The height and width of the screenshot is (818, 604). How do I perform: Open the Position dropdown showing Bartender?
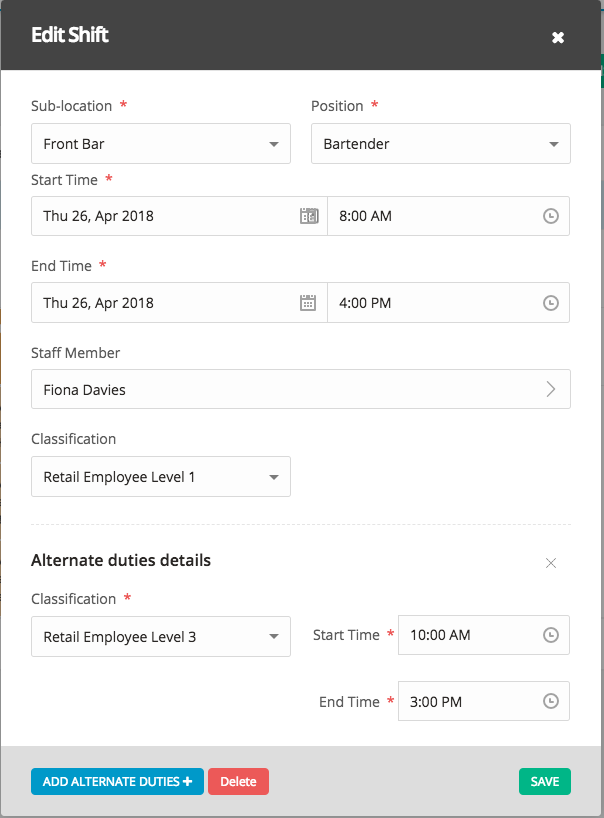[x=440, y=144]
